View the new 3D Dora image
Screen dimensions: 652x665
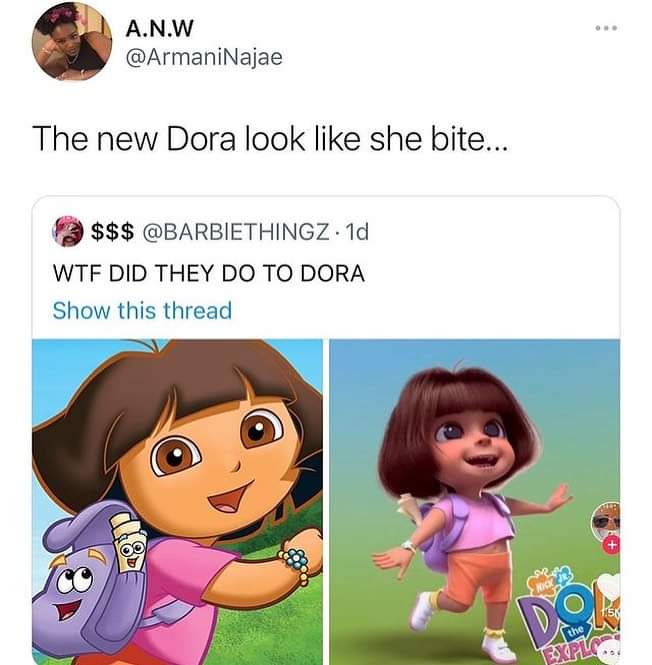pyautogui.click(x=475, y=502)
